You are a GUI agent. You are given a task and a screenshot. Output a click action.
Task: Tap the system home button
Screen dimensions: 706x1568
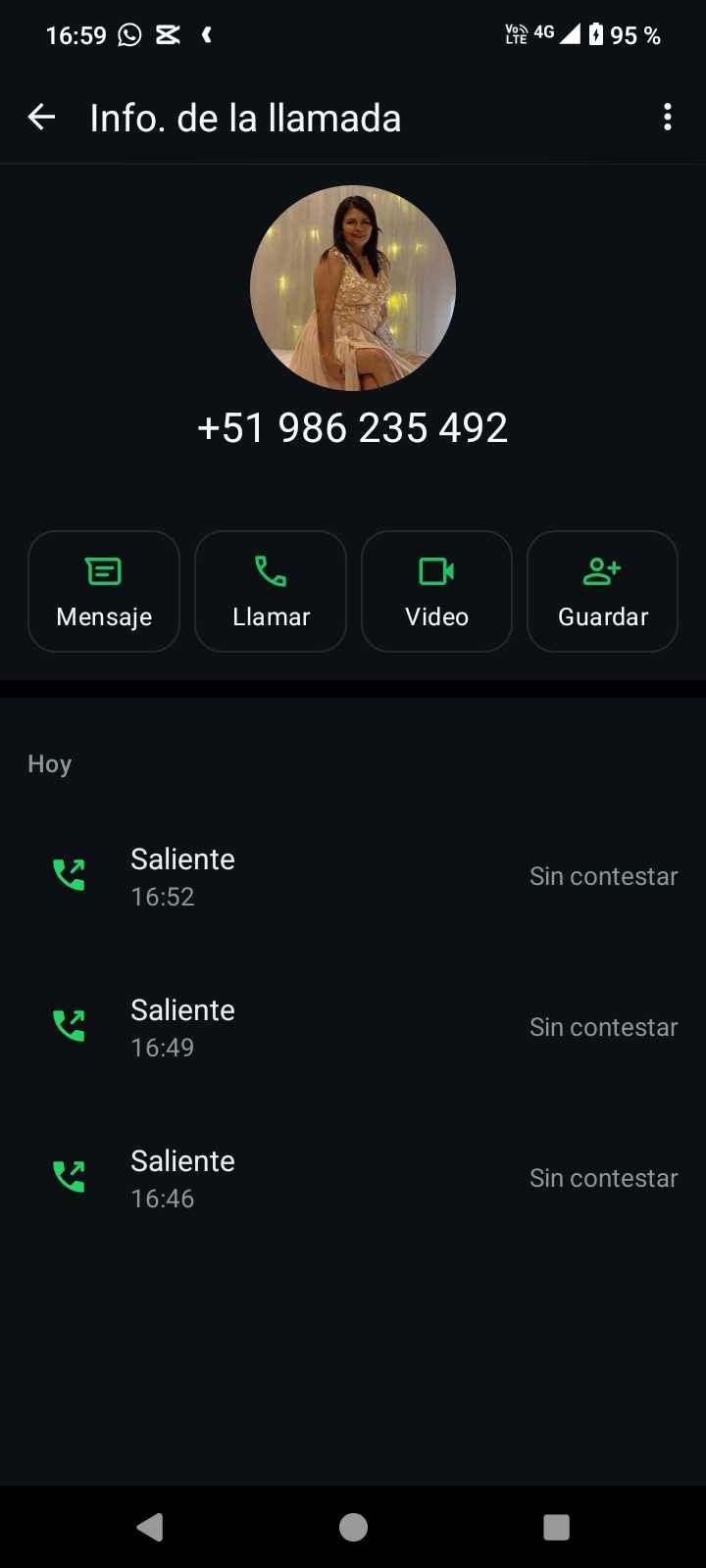point(353,1527)
